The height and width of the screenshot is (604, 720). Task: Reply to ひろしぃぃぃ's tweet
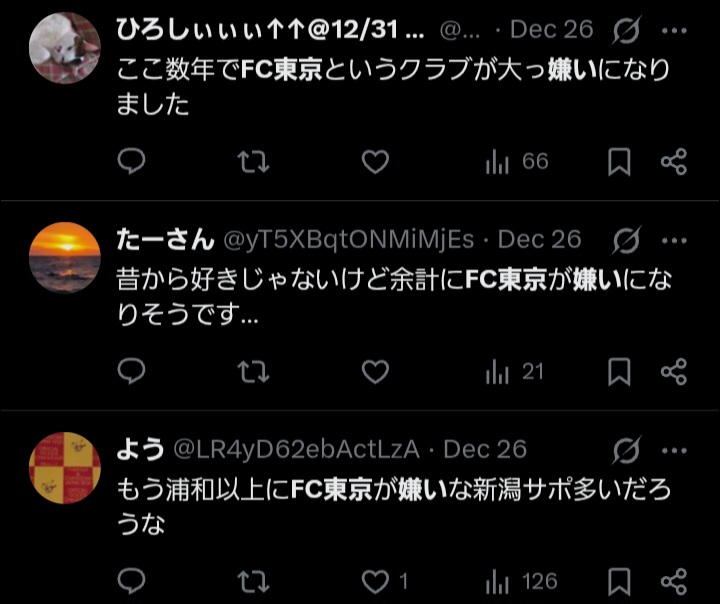[131, 162]
